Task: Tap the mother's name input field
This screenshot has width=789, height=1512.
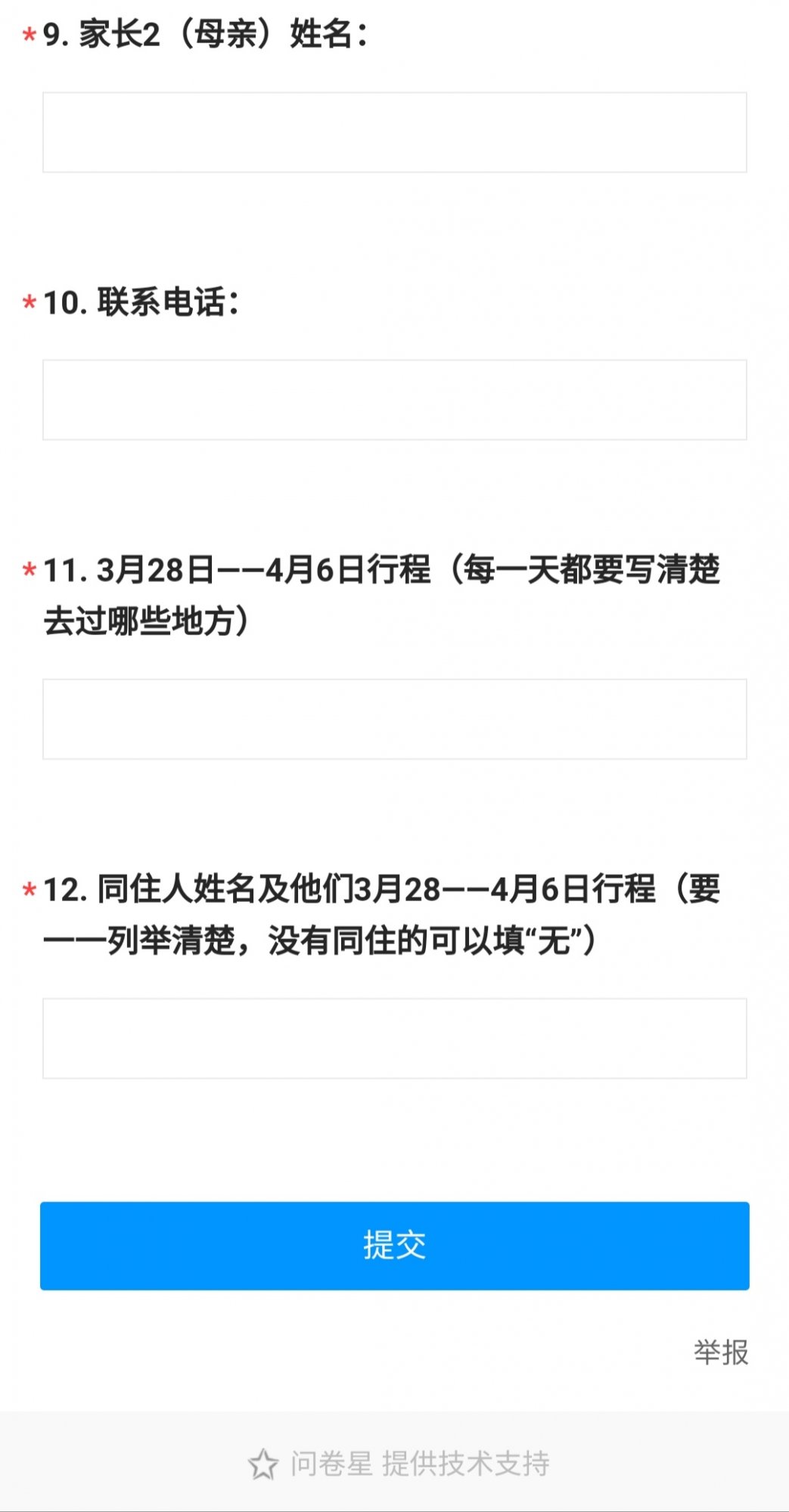Action: coord(394,132)
